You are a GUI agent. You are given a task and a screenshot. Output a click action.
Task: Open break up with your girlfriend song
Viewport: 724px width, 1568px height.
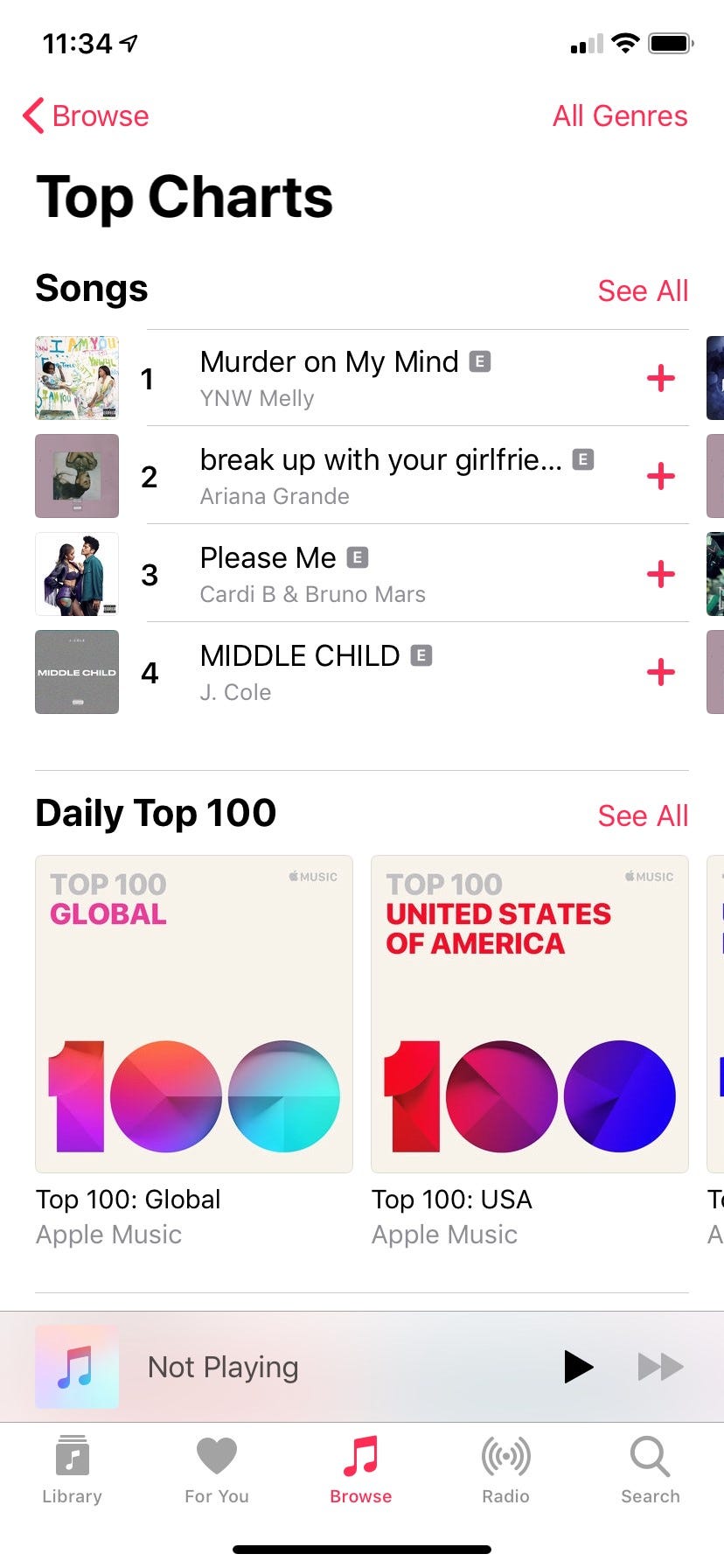tap(379, 476)
